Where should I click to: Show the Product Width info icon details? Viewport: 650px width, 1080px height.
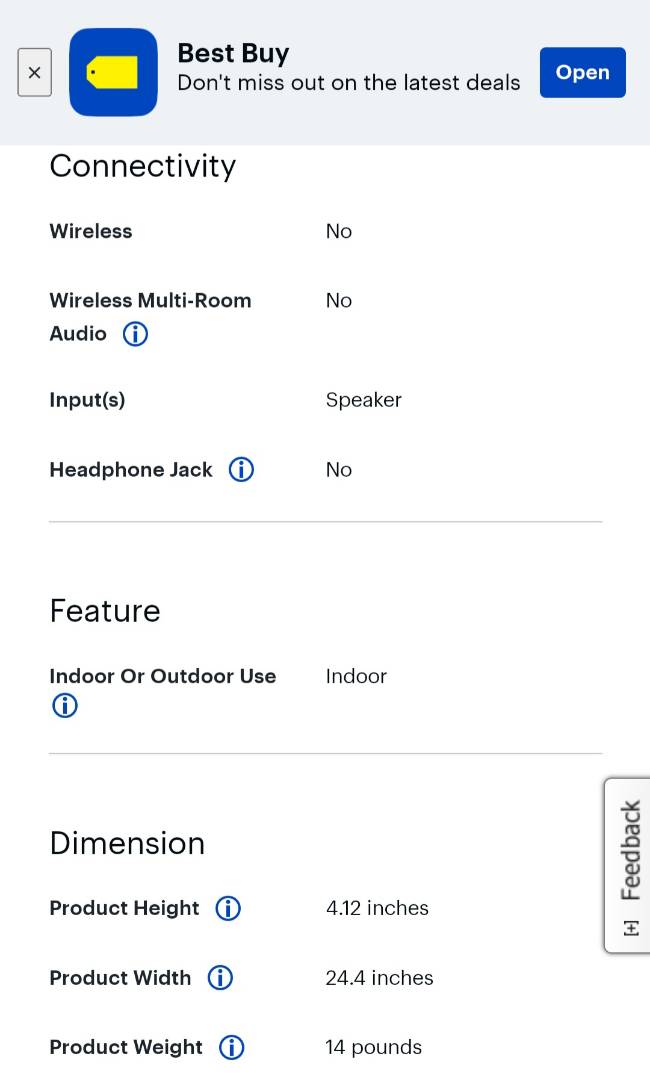pos(220,977)
